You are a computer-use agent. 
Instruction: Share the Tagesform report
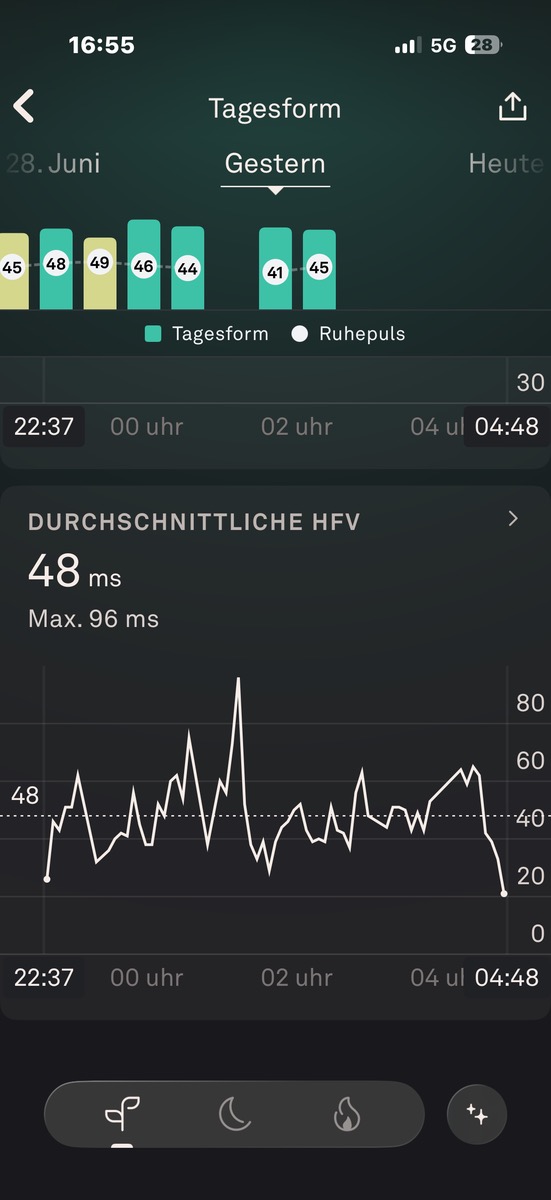click(x=512, y=107)
